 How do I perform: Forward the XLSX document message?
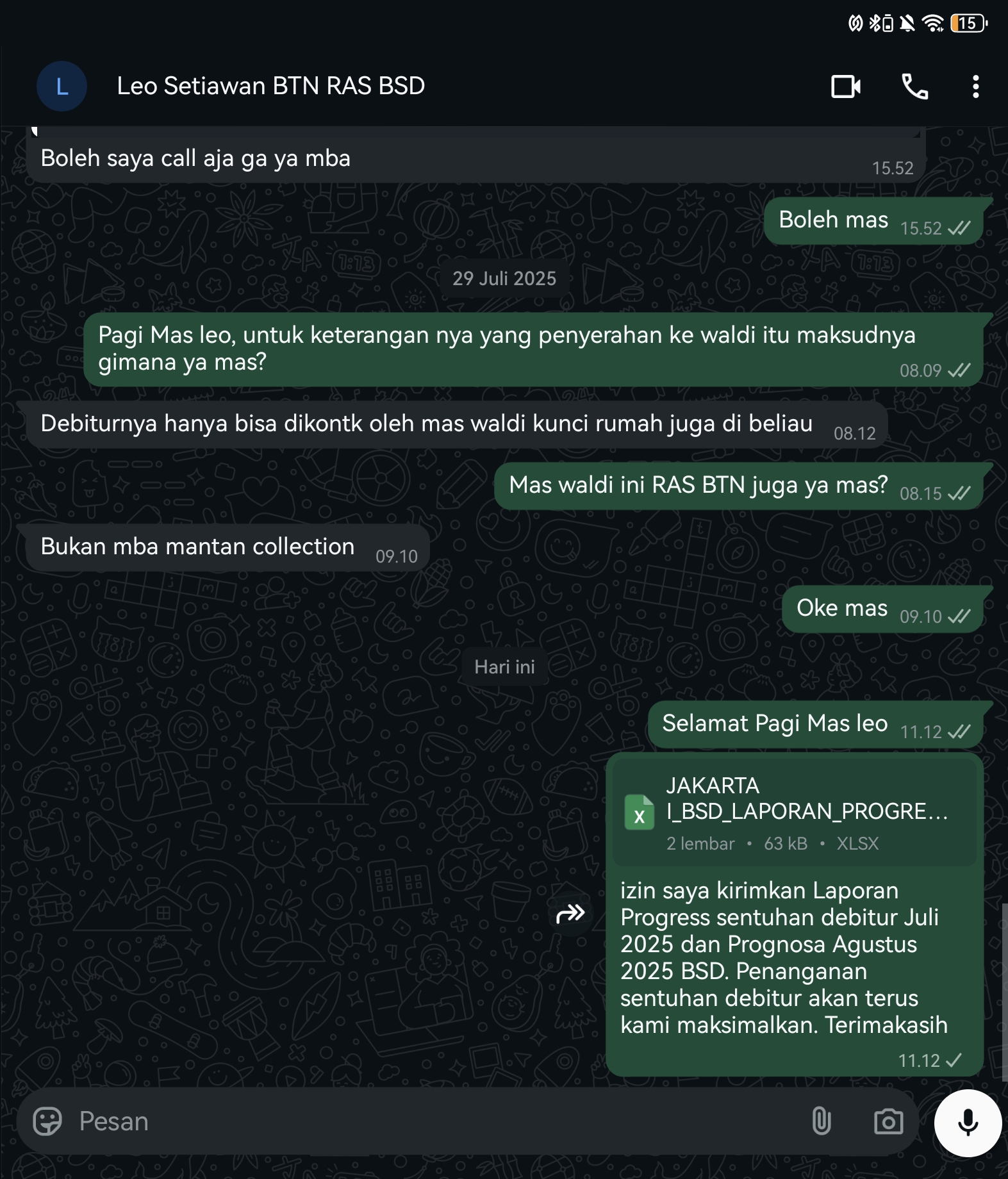point(570,913)
